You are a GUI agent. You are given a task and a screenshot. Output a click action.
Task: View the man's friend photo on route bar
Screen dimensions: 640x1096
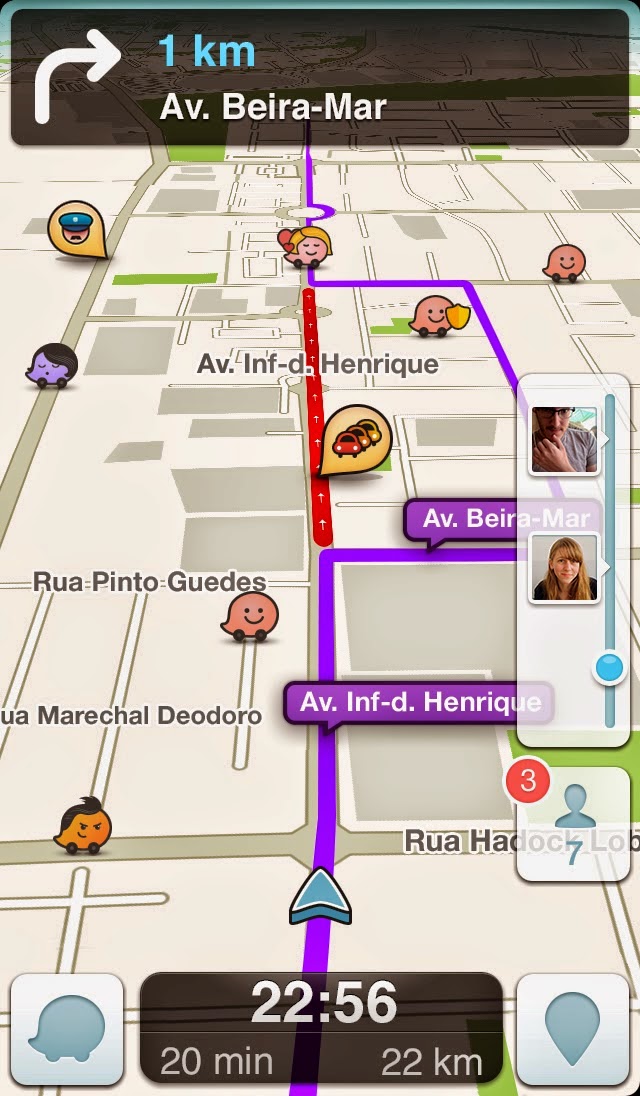(564, 440)
